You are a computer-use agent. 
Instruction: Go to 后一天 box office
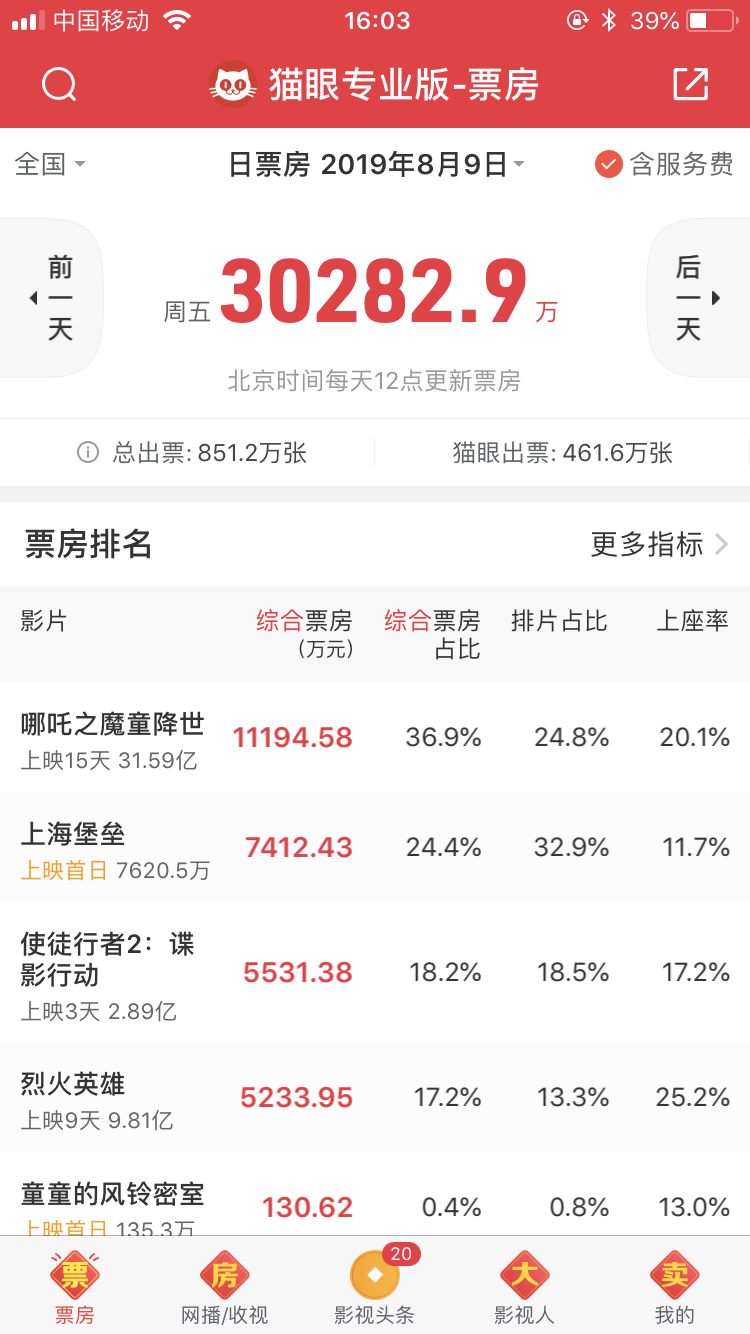click(x=699, y=298)
